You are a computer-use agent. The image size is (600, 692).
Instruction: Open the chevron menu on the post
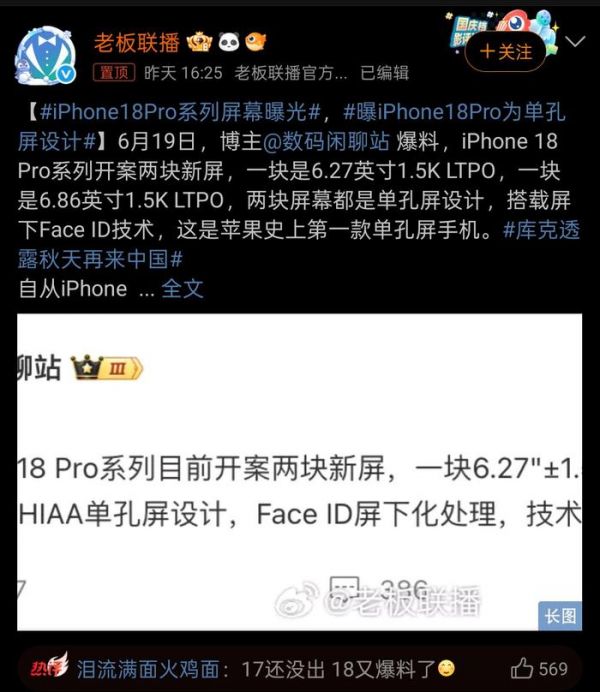pyautogui.click(x=576, y=42)
